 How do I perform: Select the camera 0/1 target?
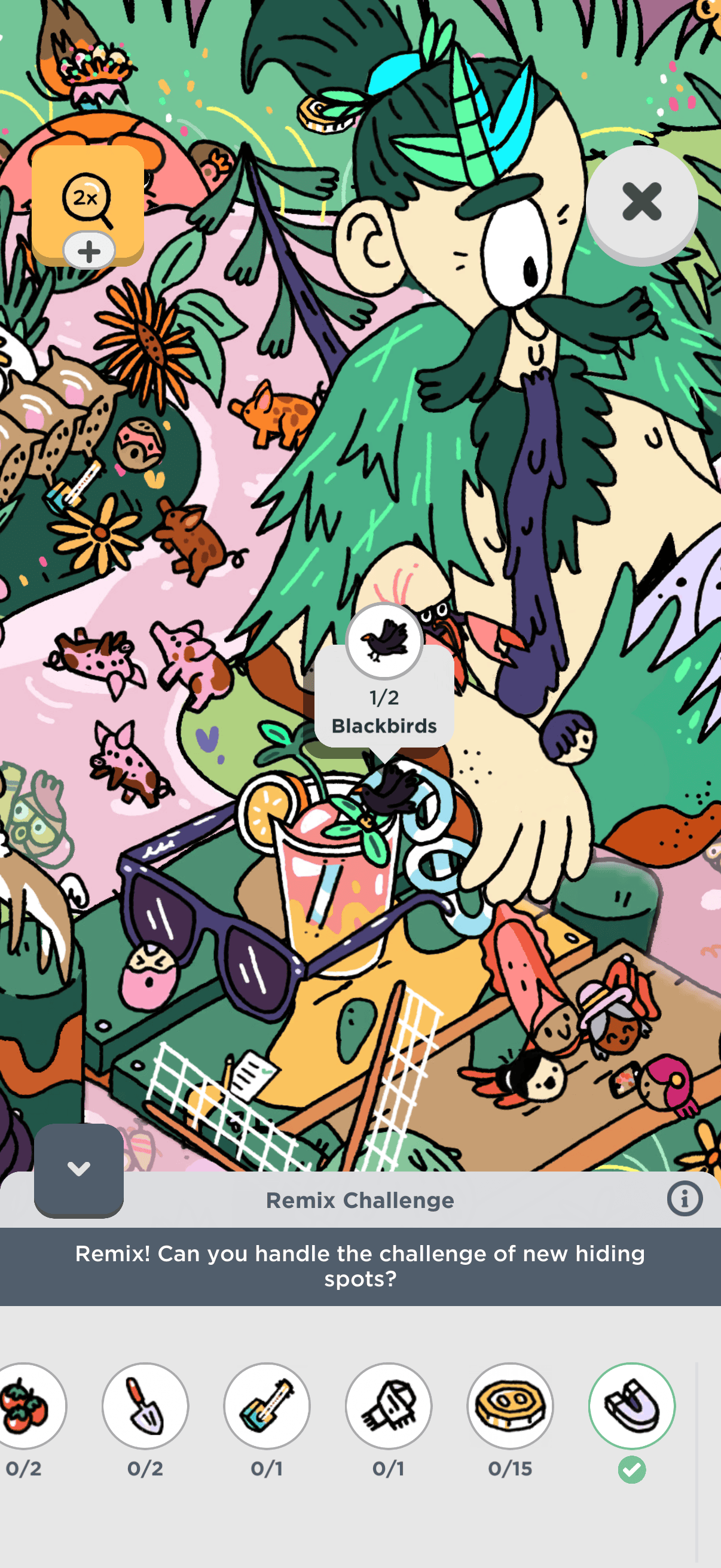[389, 1406]
